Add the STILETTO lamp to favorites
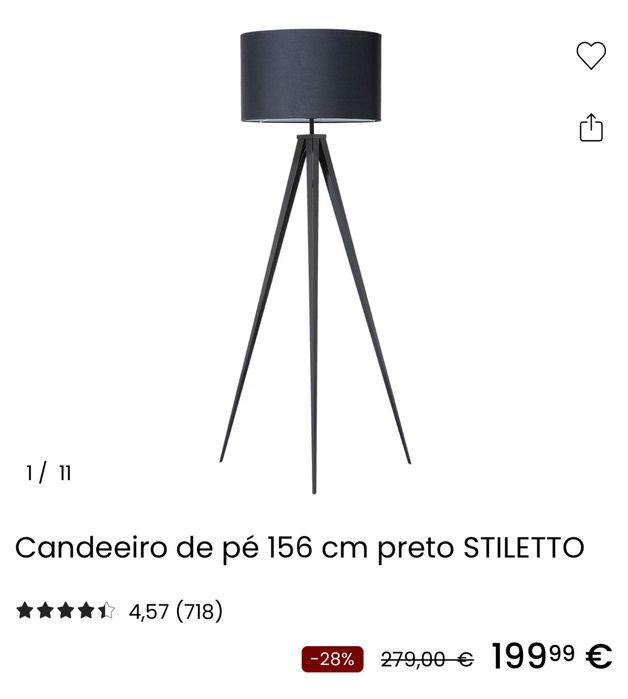The height and width of the screenshot is (699, 628). [x=591, y=56]
